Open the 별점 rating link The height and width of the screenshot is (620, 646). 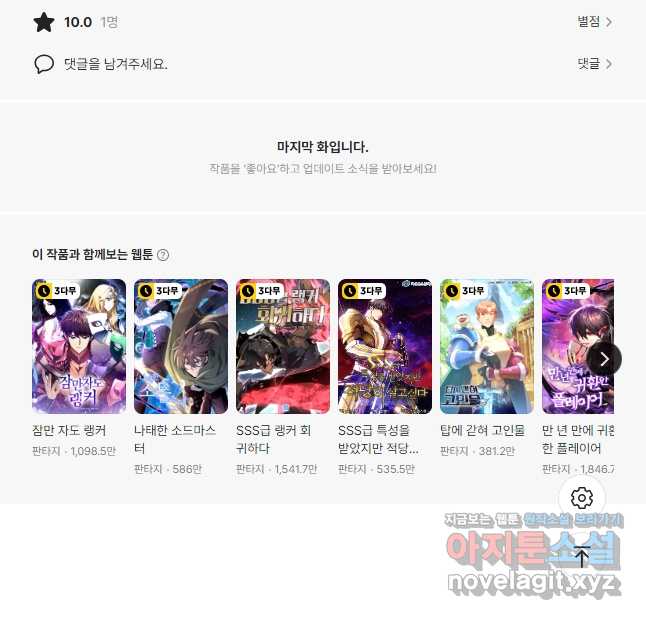(x=594, y=21)
